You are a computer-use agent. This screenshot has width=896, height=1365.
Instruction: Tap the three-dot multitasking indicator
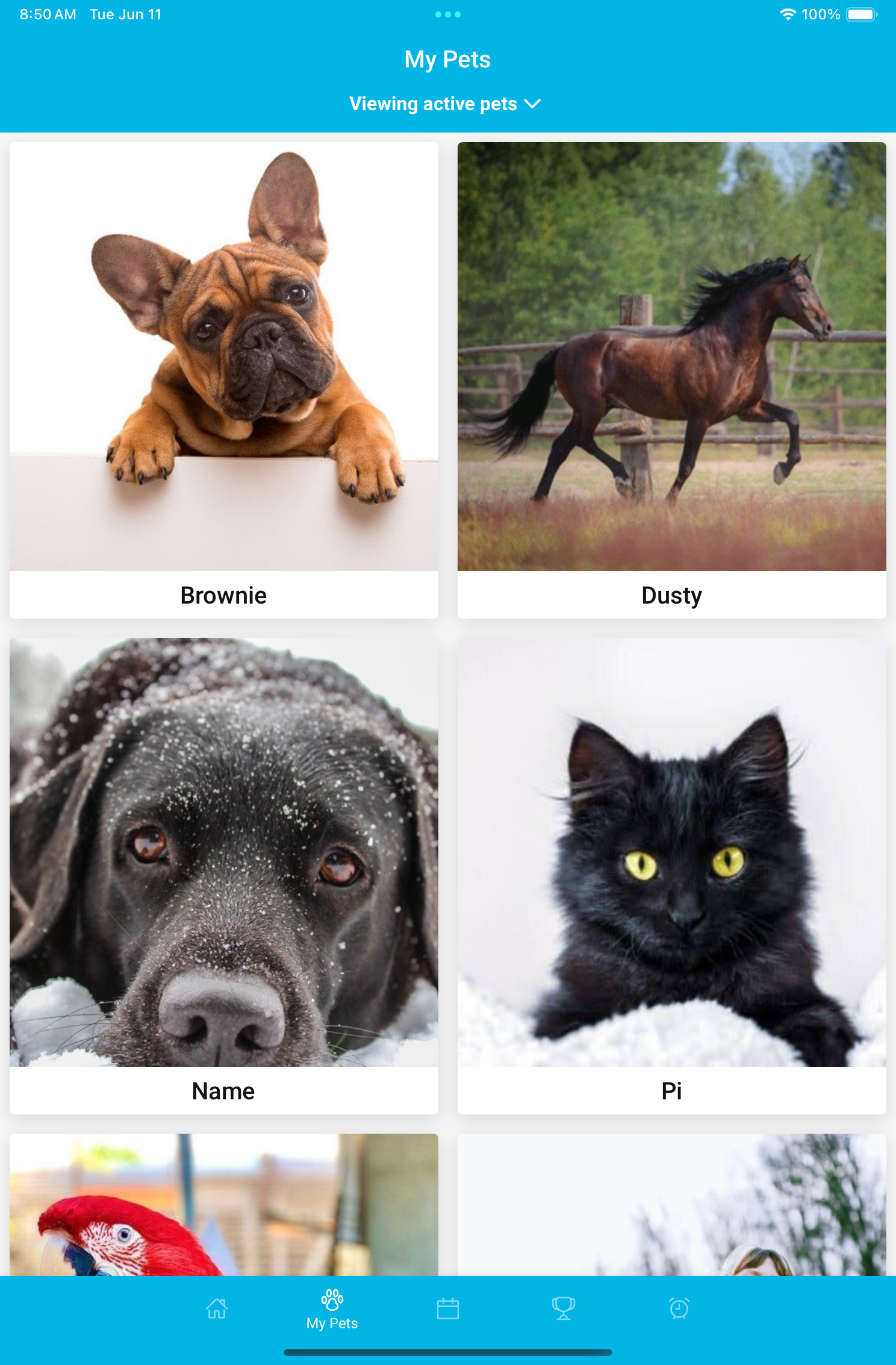pyautogui.click(x=447, y=14)
